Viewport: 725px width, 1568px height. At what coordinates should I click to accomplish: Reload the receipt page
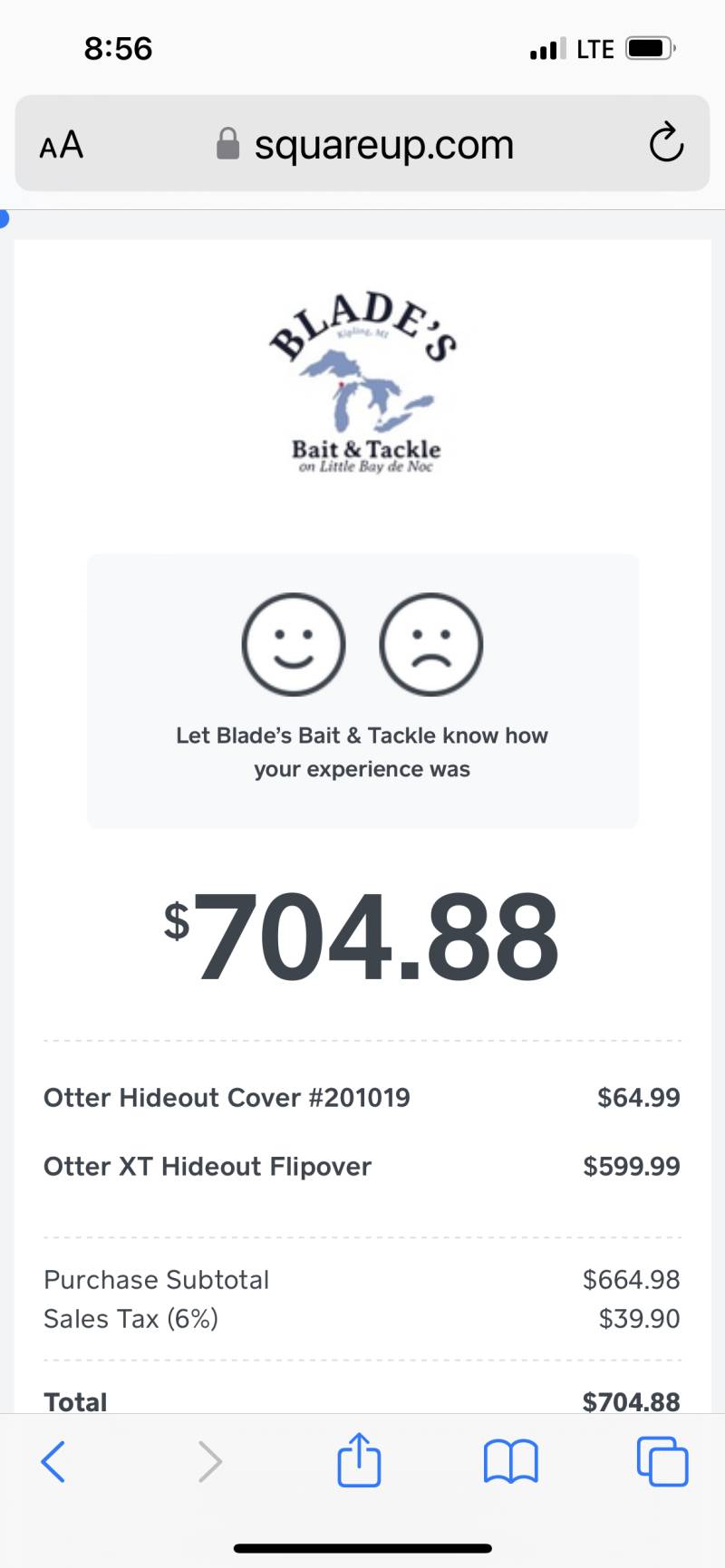666,143
